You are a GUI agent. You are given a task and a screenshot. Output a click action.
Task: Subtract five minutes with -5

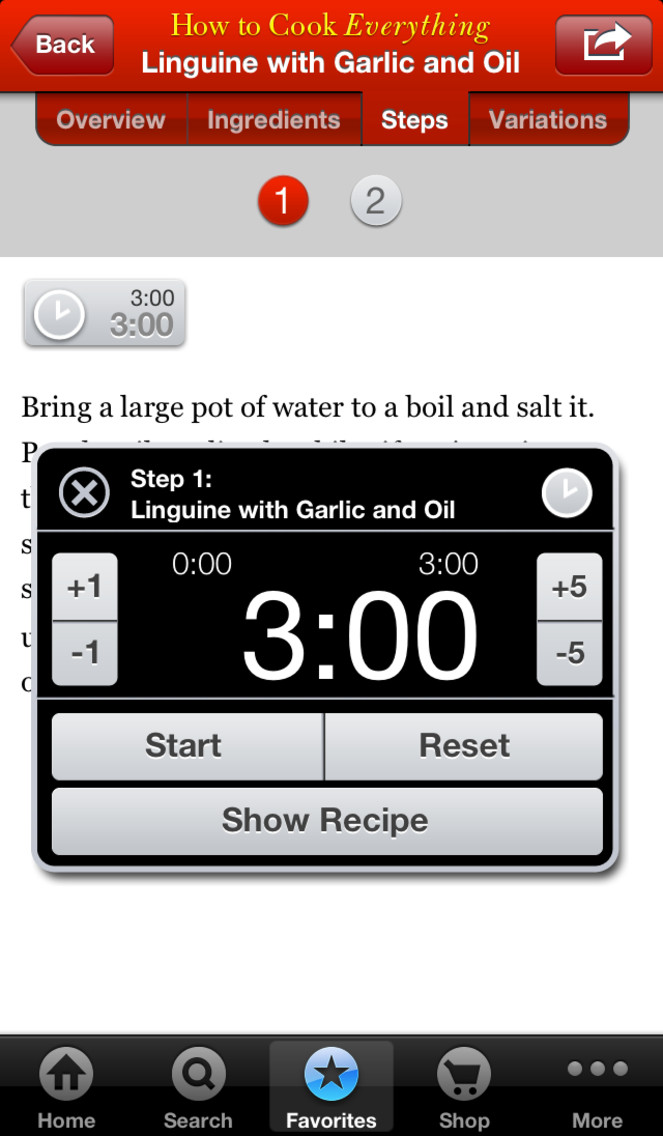(570, 653)
